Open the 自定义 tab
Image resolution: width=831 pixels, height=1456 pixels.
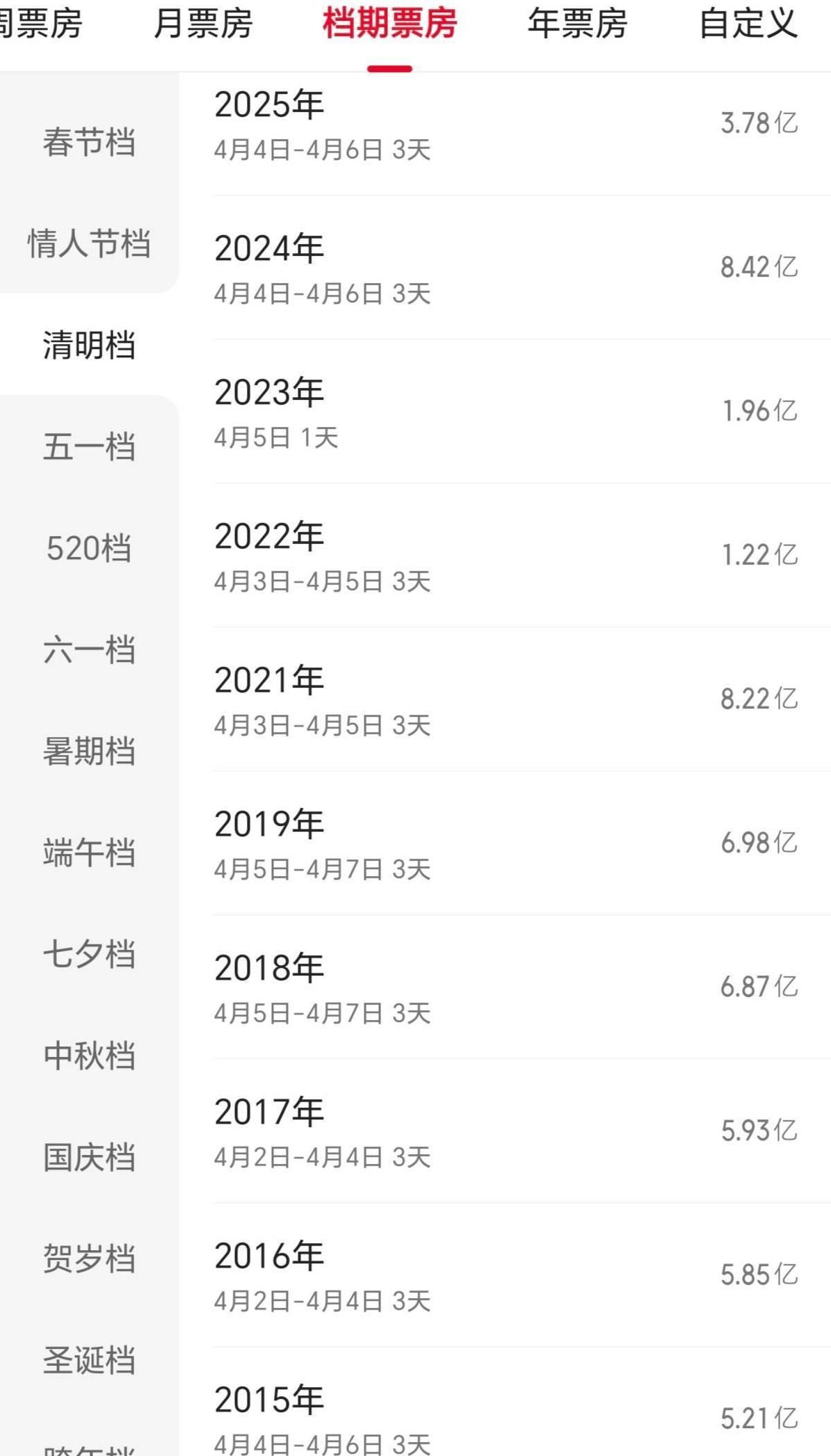(x=748, y=24)
